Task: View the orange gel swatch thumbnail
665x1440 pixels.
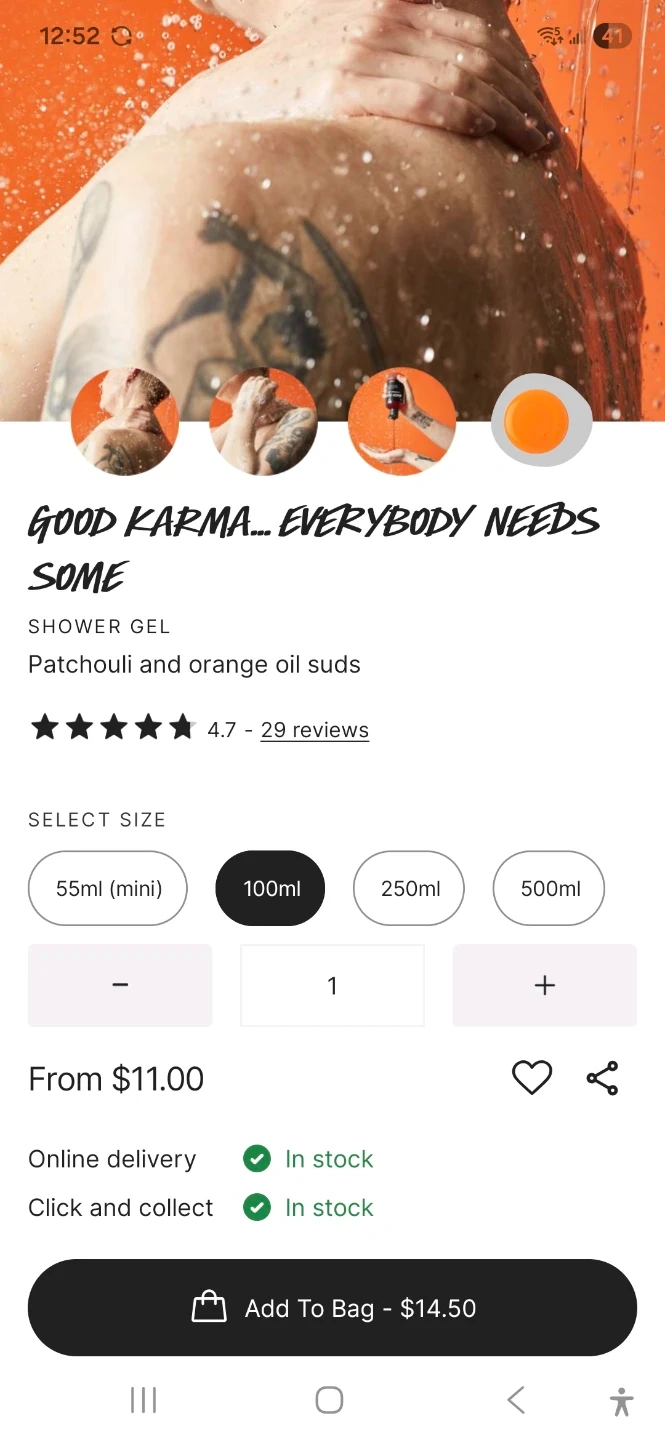Action: point(541,421)
